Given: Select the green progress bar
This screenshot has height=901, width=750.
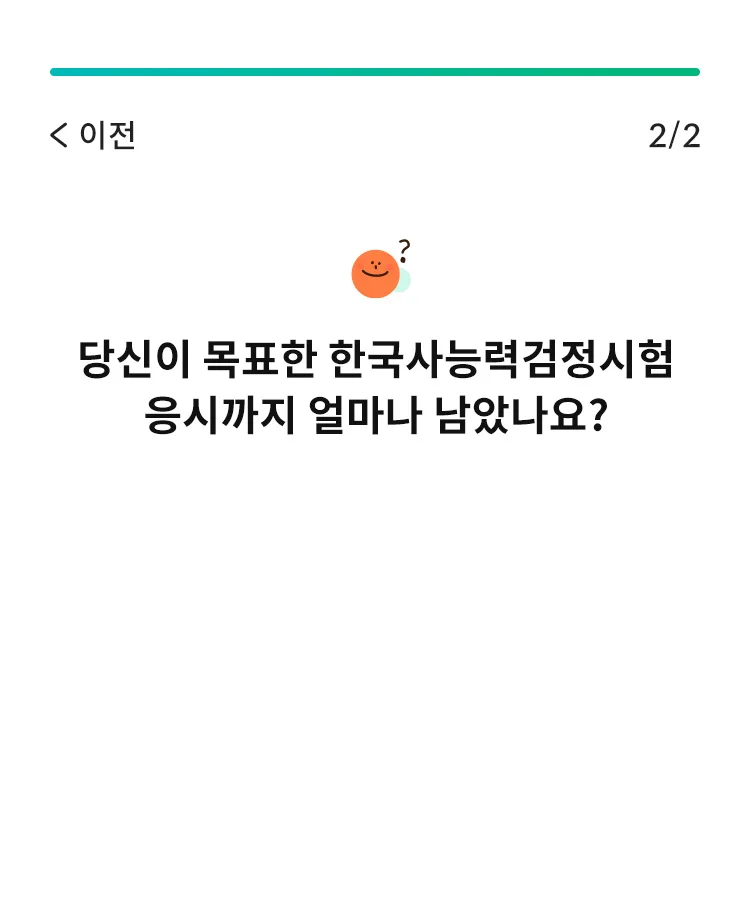Looking at the screenshot, I should (375, 72).
